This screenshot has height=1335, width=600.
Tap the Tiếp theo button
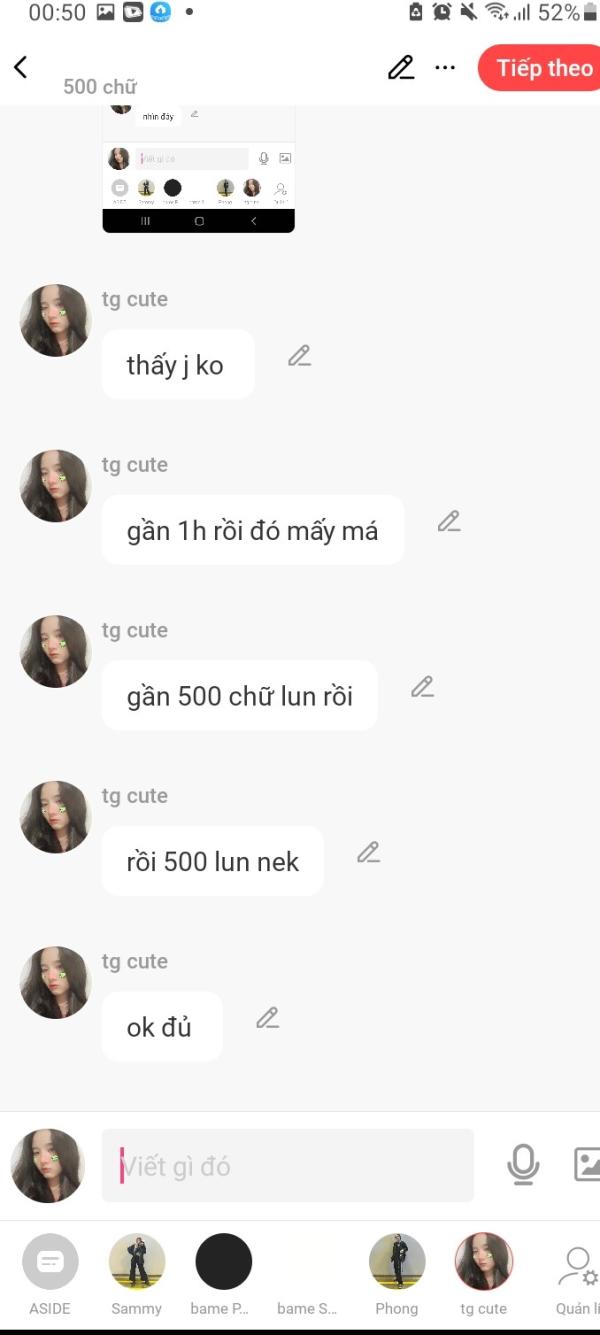coord(541,68)
